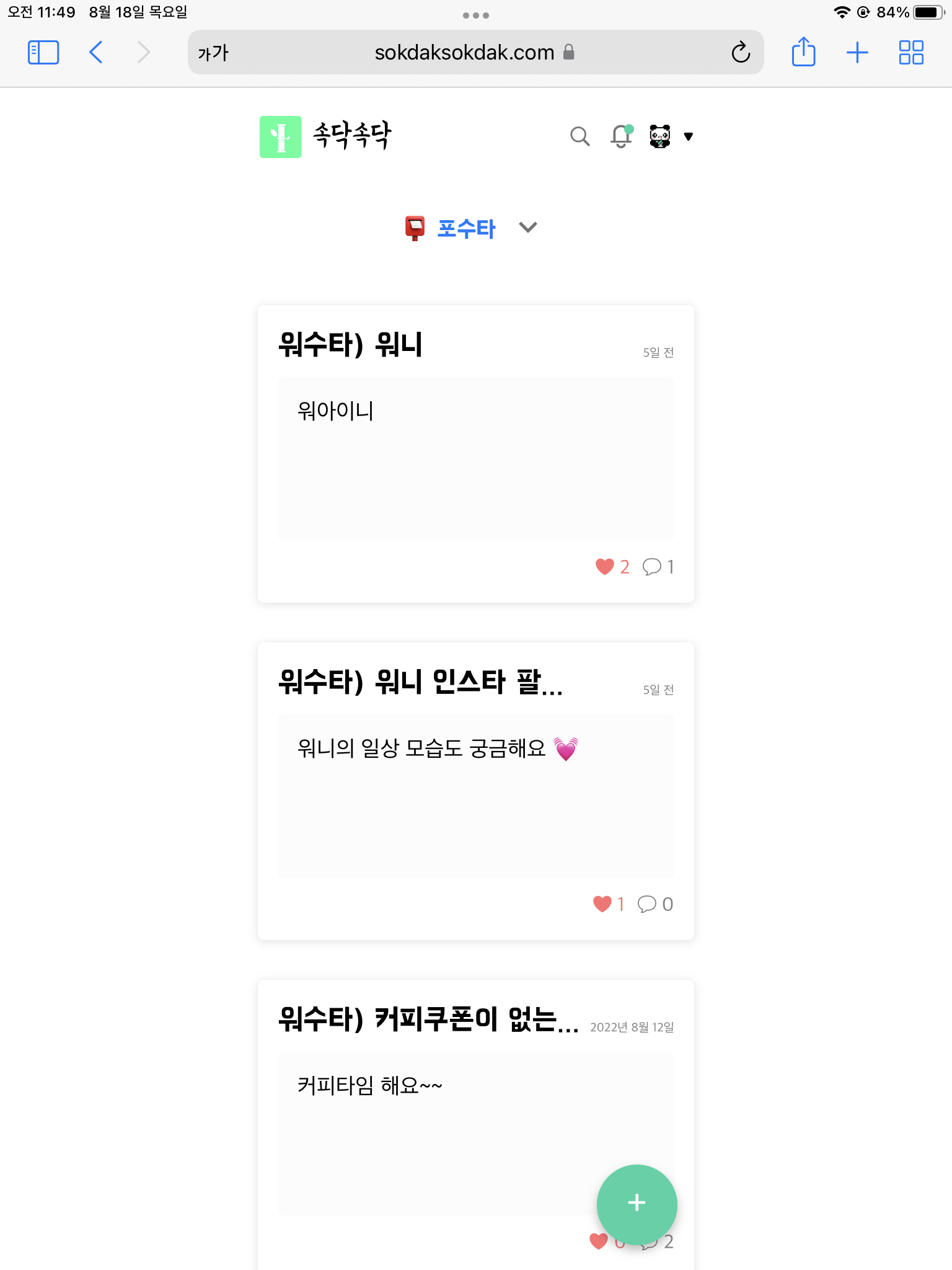Open the 속닥속닥 site search
The image size is (952, 1270).
tap(580, 136)
